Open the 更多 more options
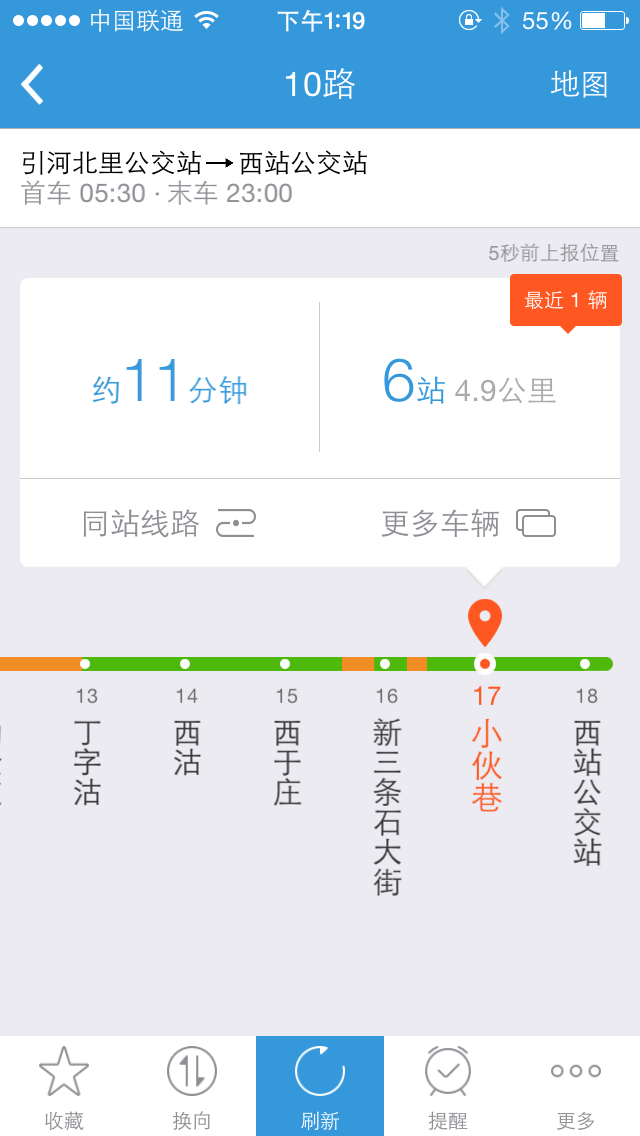Viewport: 640px width, 1136px height. tap(576, 1087)
